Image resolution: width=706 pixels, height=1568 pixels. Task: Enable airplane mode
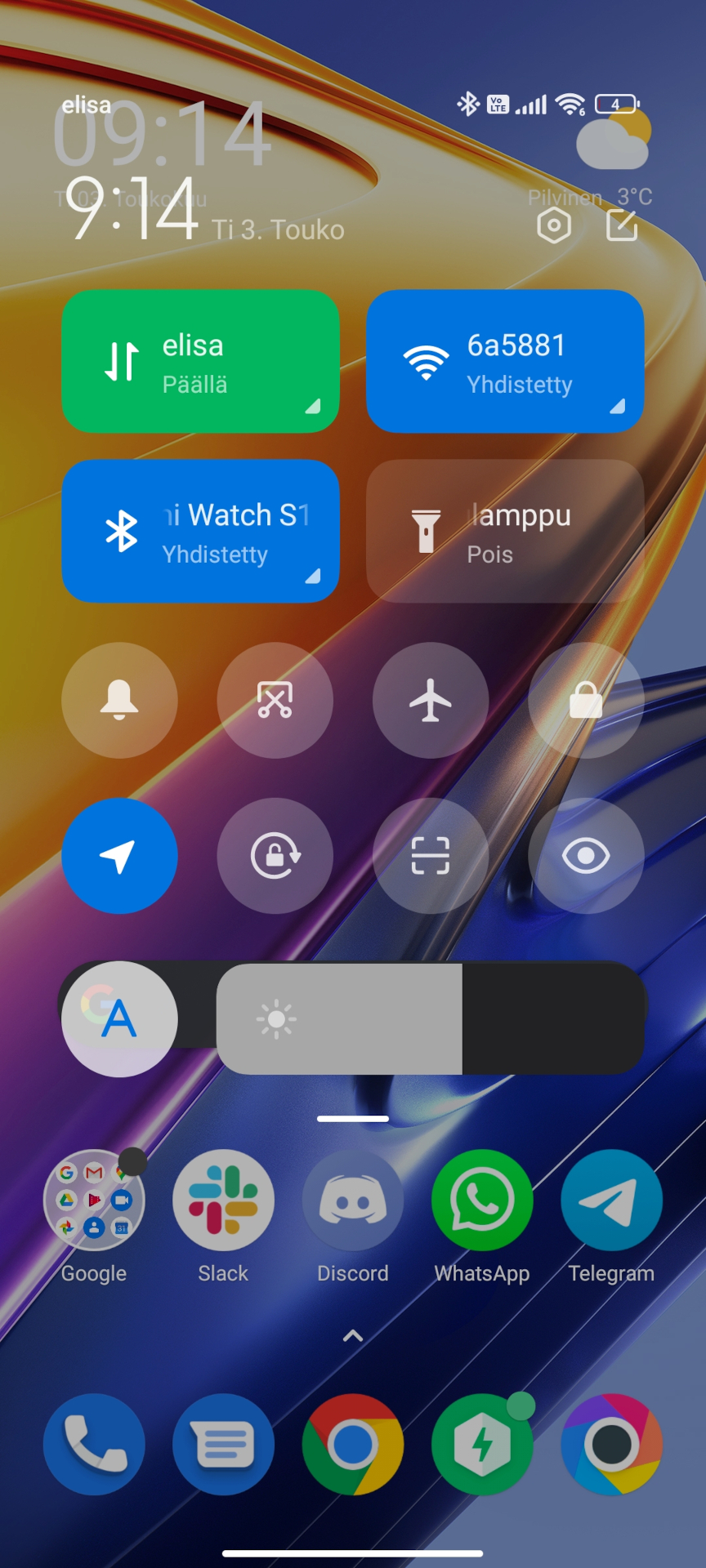click(431, 700)
